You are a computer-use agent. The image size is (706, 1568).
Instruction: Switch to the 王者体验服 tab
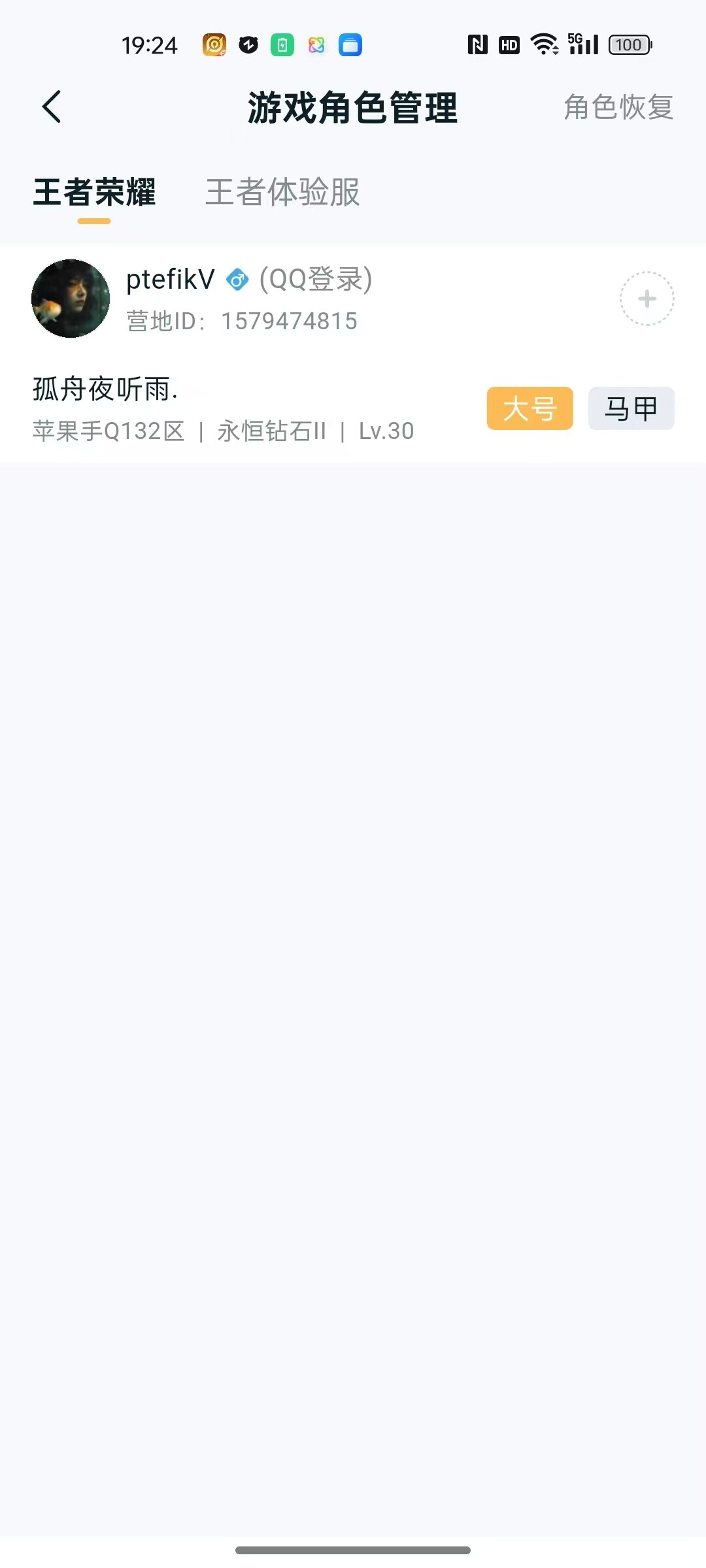pos(282,193)
